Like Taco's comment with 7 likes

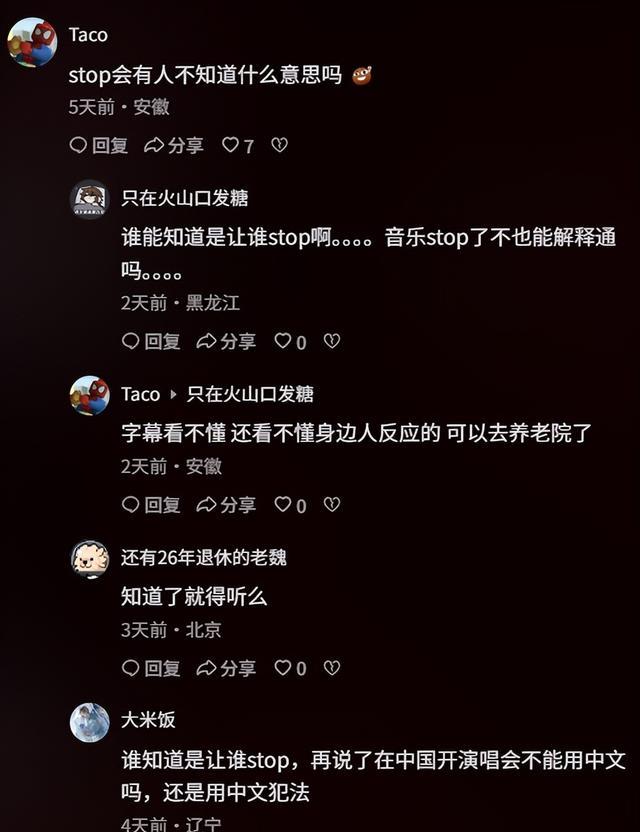pos(231,146)
